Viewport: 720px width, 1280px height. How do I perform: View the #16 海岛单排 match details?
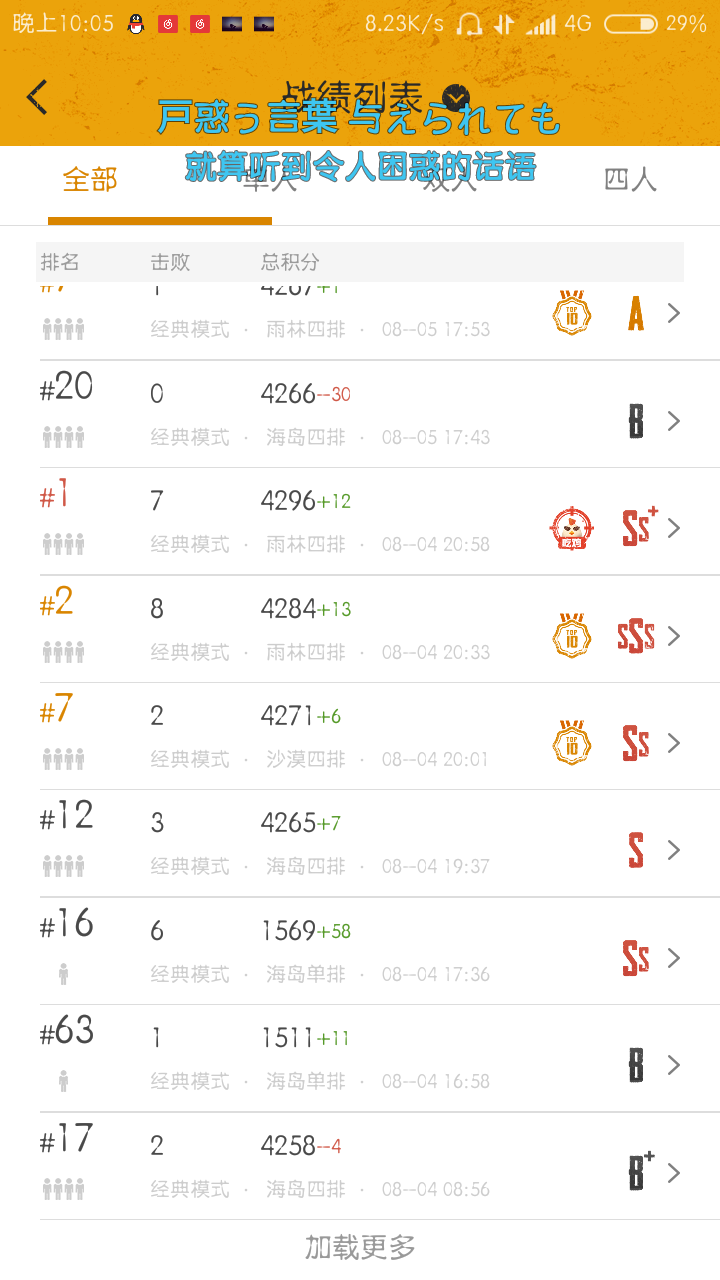(360, 952)
